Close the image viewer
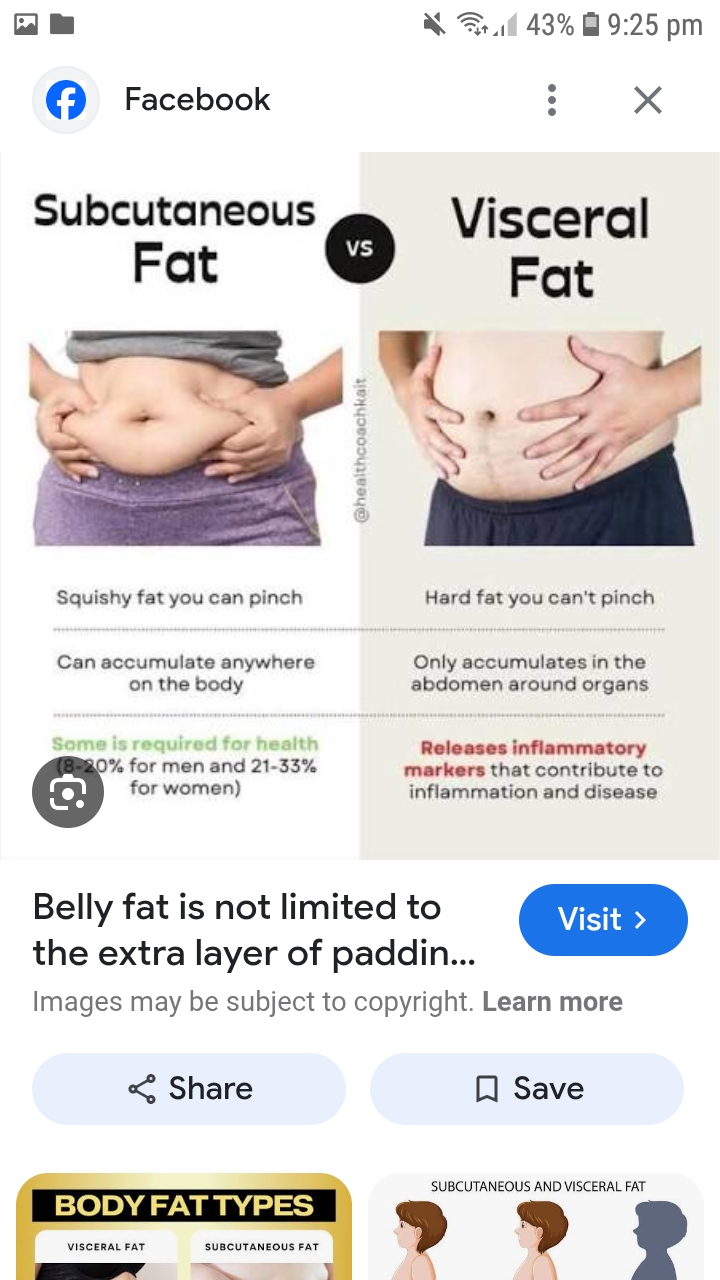This screenshot has height=1280, width=720. coord(648,100)
